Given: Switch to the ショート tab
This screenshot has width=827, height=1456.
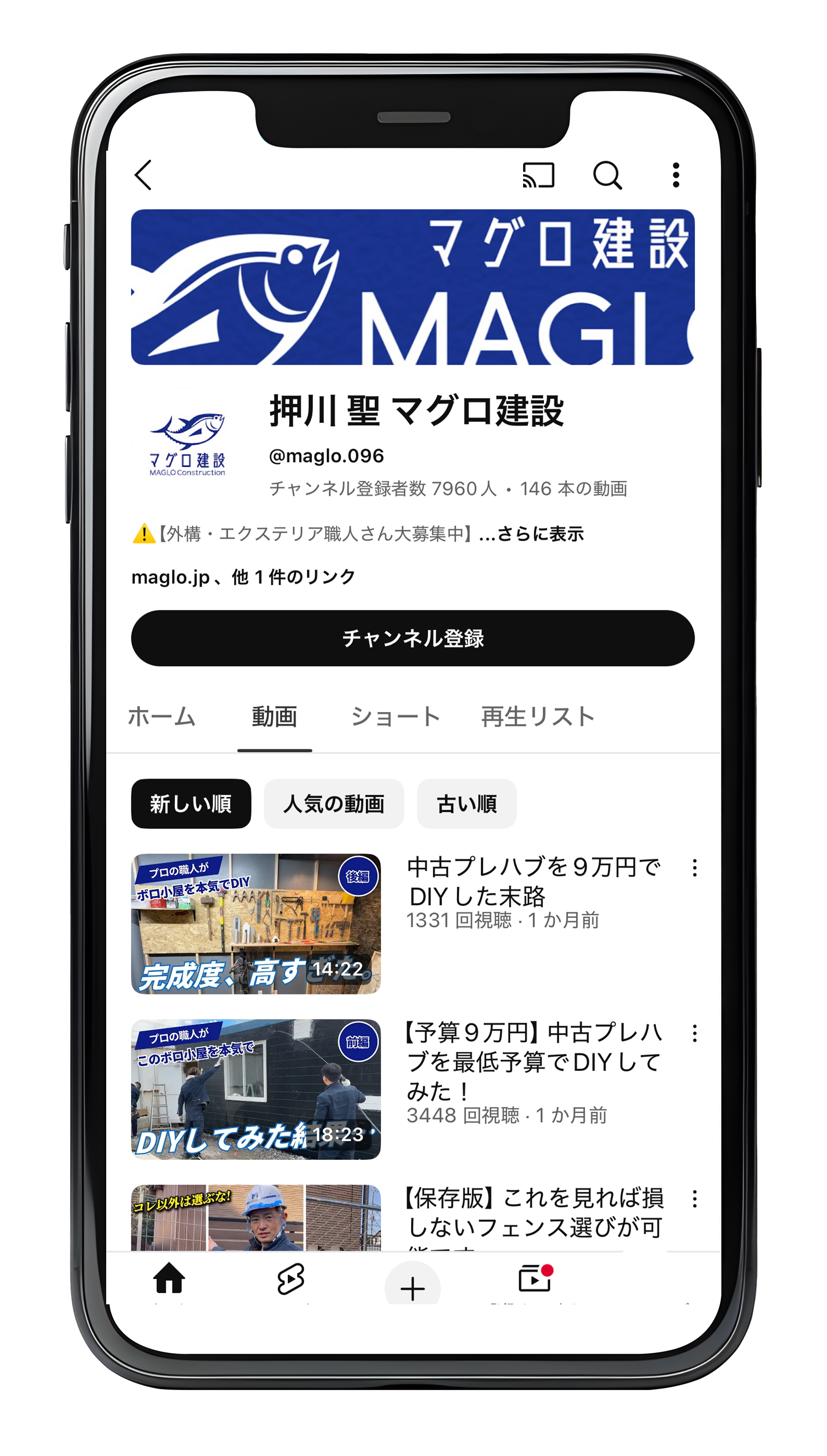Looking at the screenshot, I should point(396,717).
